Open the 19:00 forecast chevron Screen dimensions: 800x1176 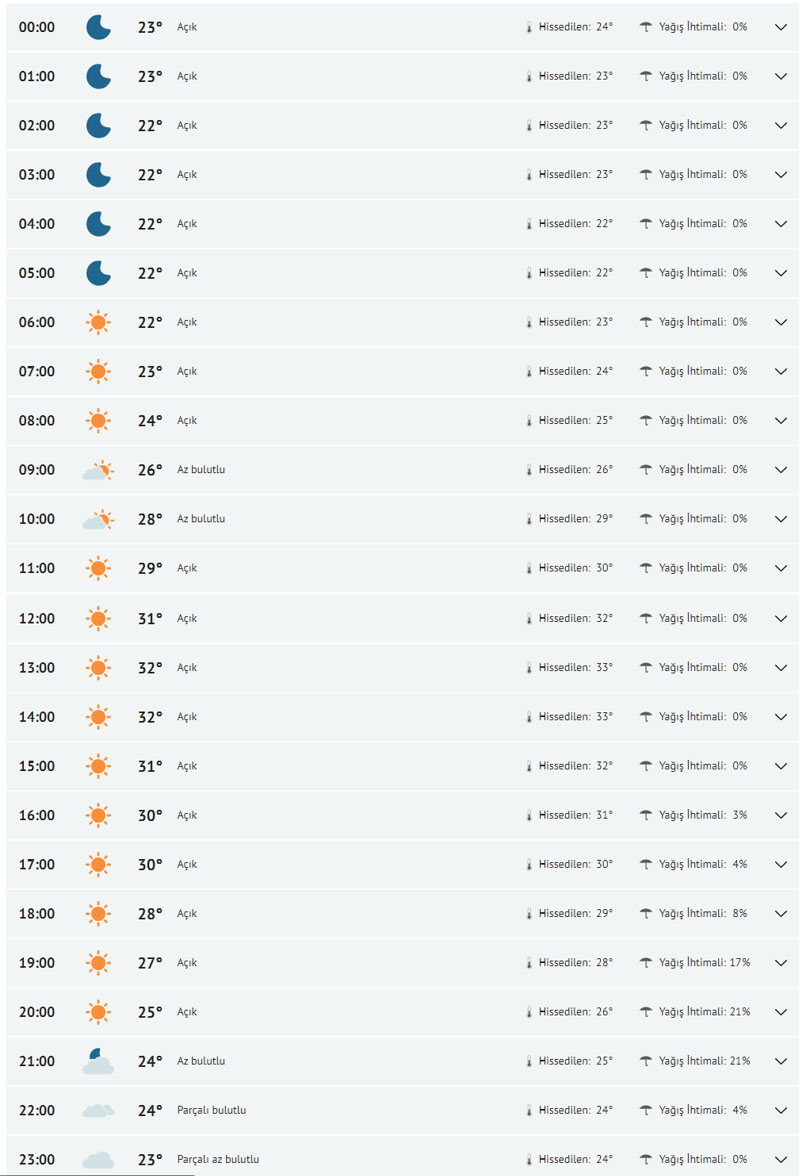coord(781,962)
